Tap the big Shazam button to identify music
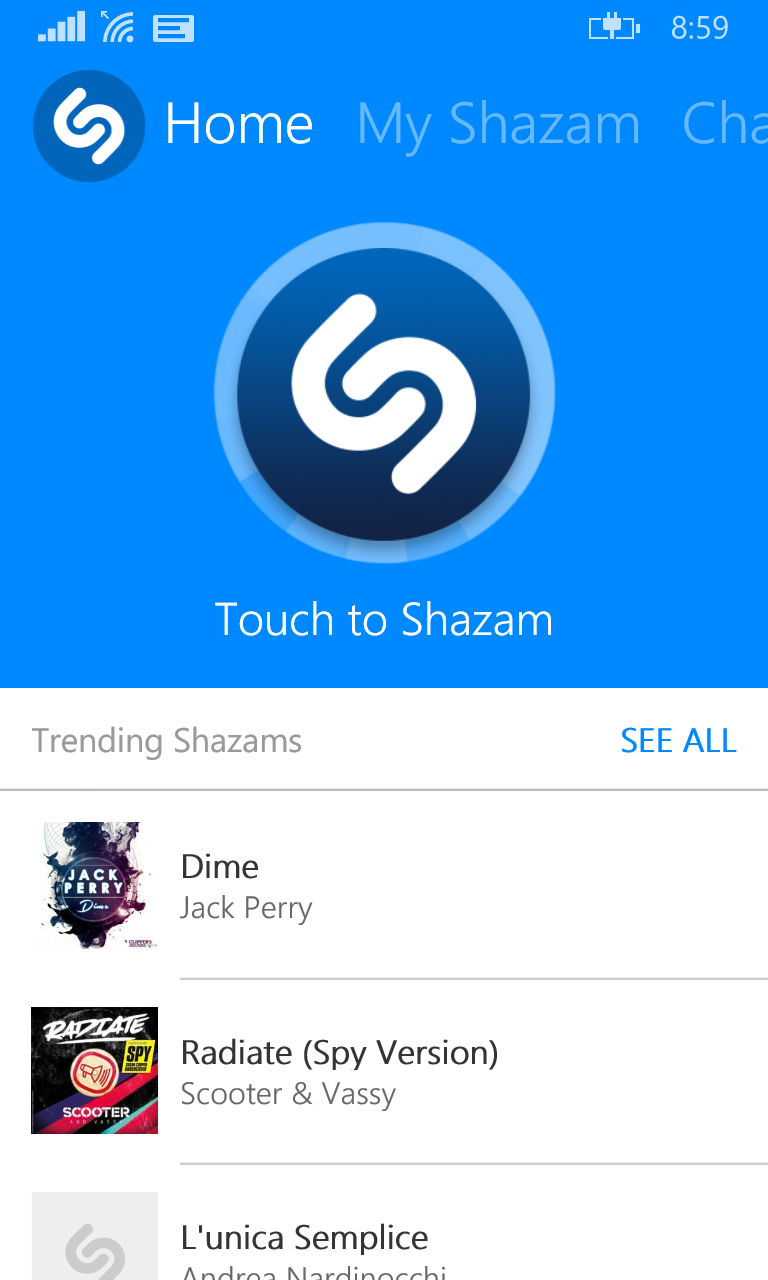 [384, 394]
